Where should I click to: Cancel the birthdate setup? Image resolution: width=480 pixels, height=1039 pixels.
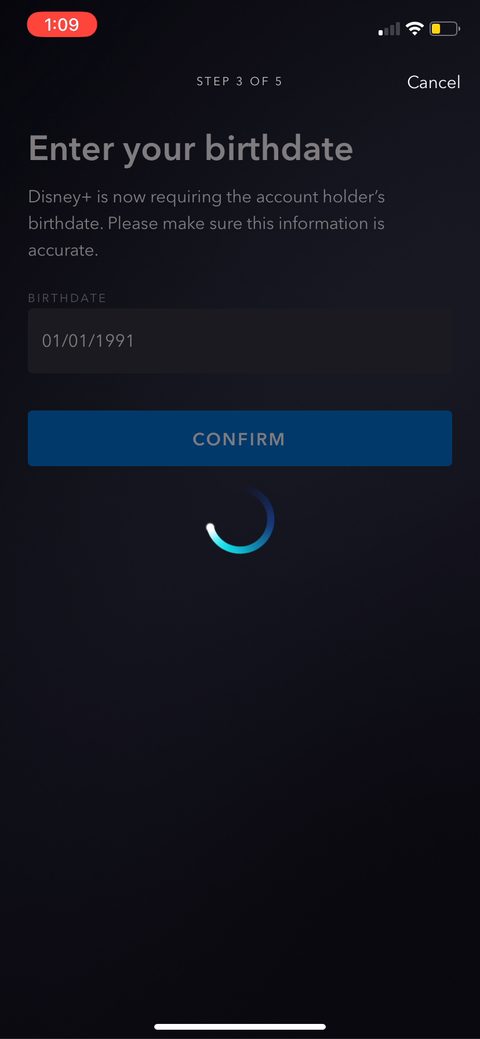point(433,82)
